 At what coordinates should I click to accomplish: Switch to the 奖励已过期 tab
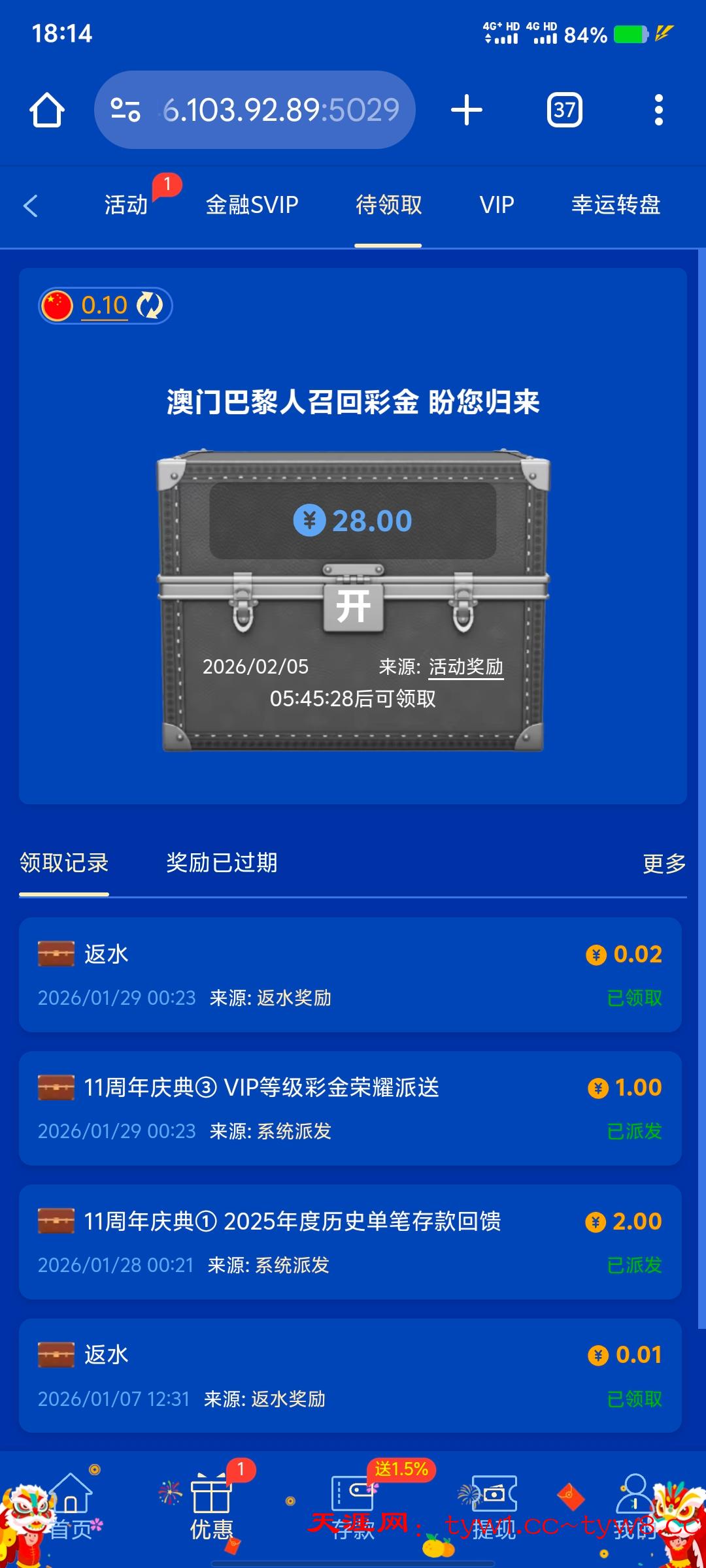click(x=222, y=863)
